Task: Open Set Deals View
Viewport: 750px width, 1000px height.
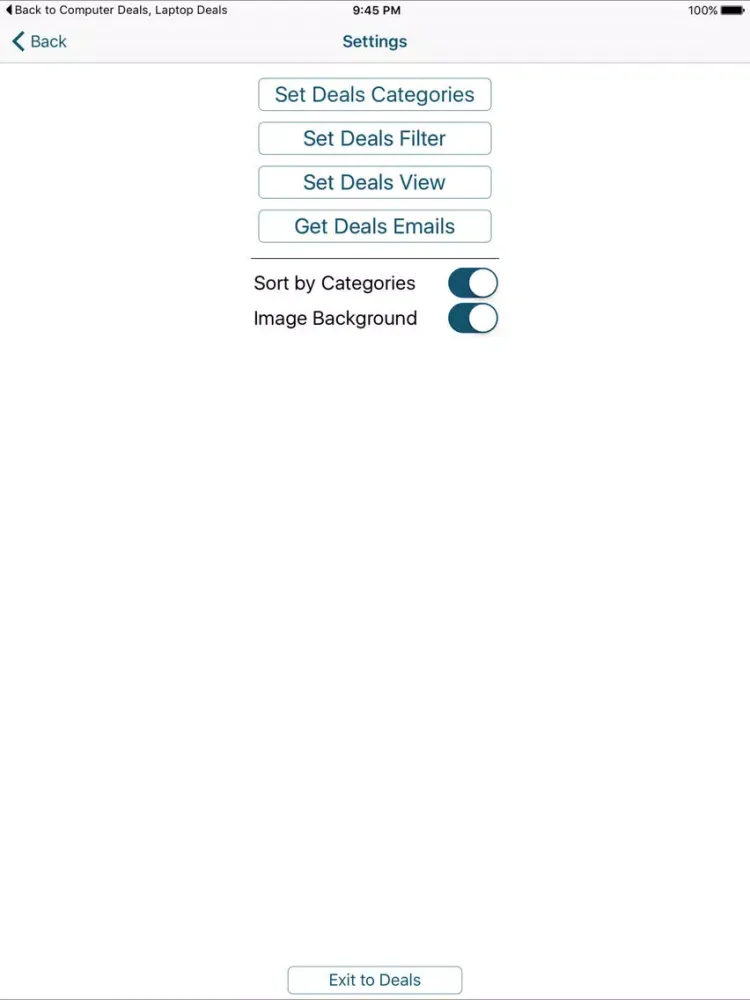Action: click(374, 182)
